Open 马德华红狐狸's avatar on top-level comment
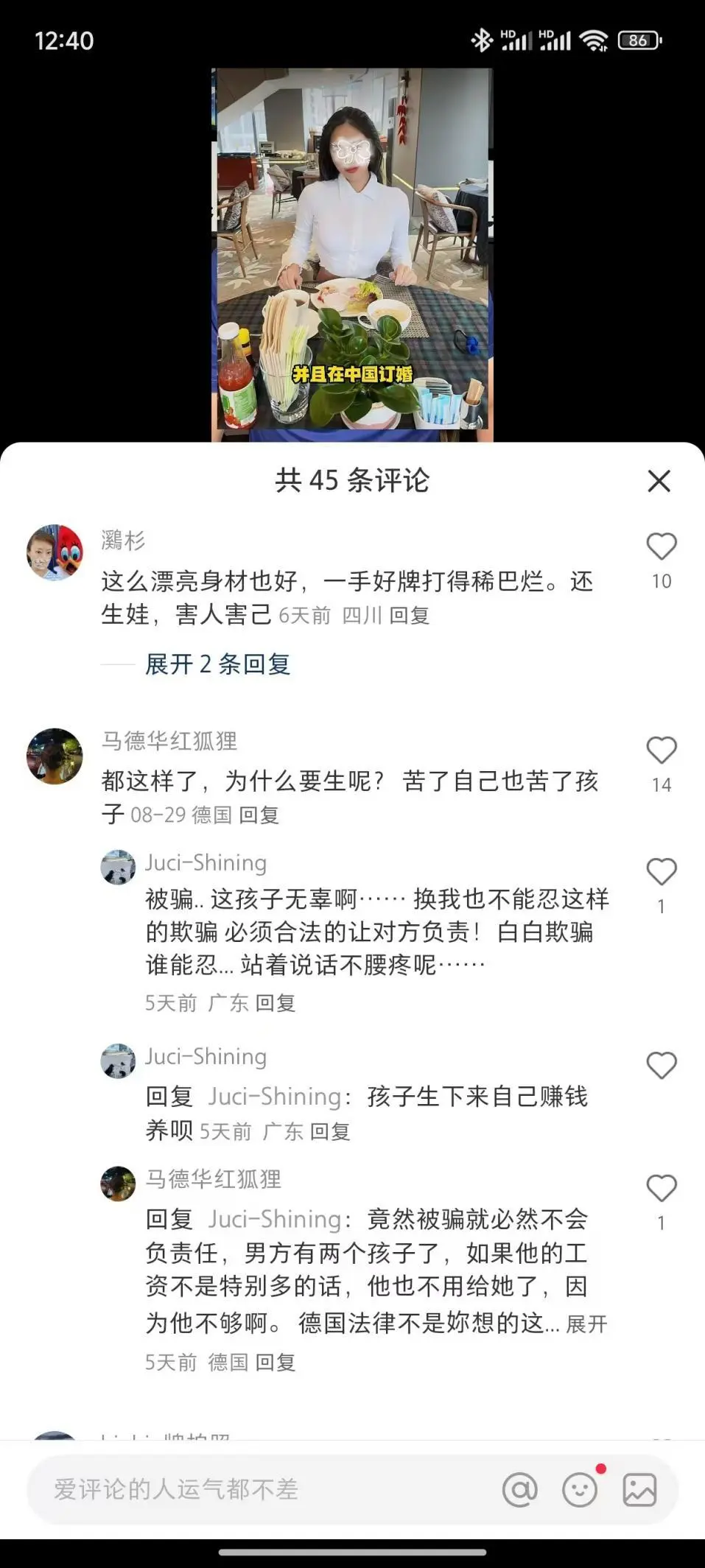Image resolution: width=705 pixels, height=1568 pixels. point(55,756)
